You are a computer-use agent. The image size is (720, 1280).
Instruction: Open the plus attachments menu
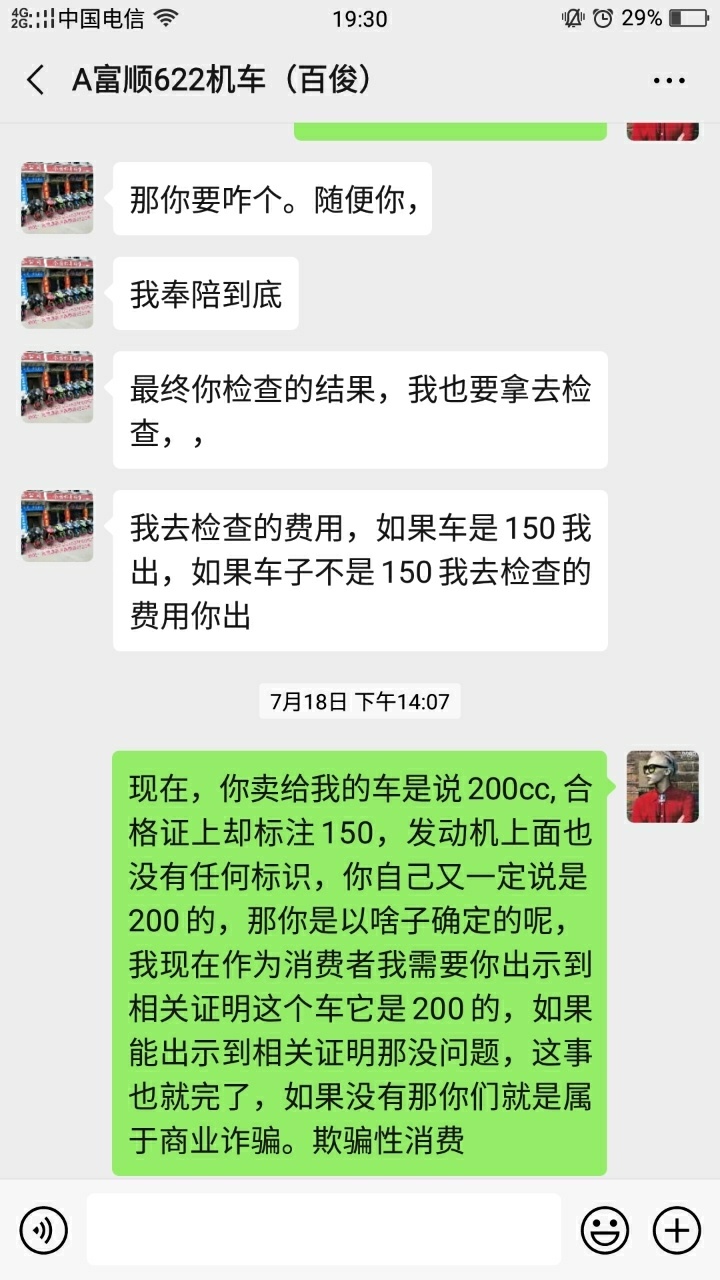(677, 1229)
